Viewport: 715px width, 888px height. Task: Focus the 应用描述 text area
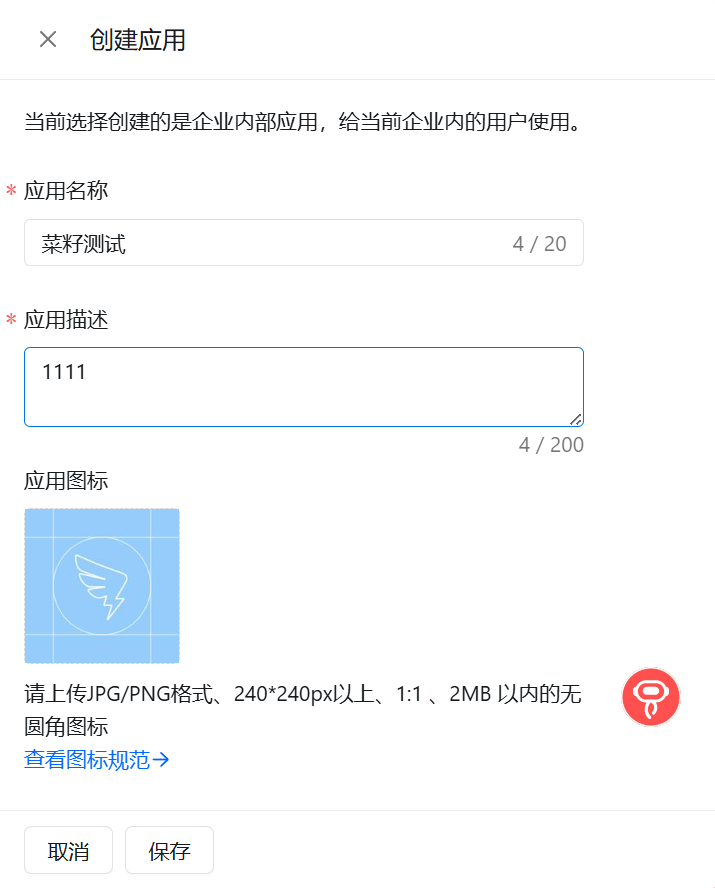tap(303, 386)
